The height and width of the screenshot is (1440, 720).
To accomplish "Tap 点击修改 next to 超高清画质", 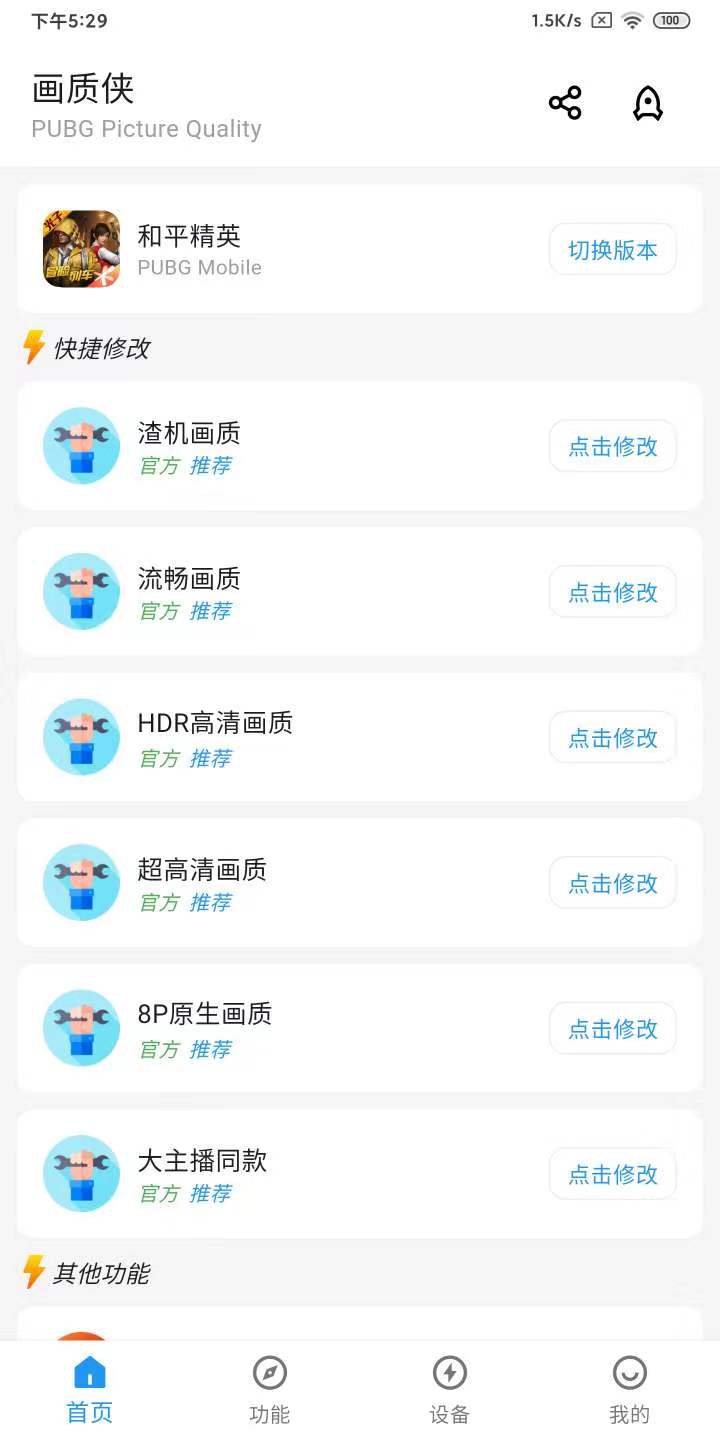I will click(x=612, y=882).
